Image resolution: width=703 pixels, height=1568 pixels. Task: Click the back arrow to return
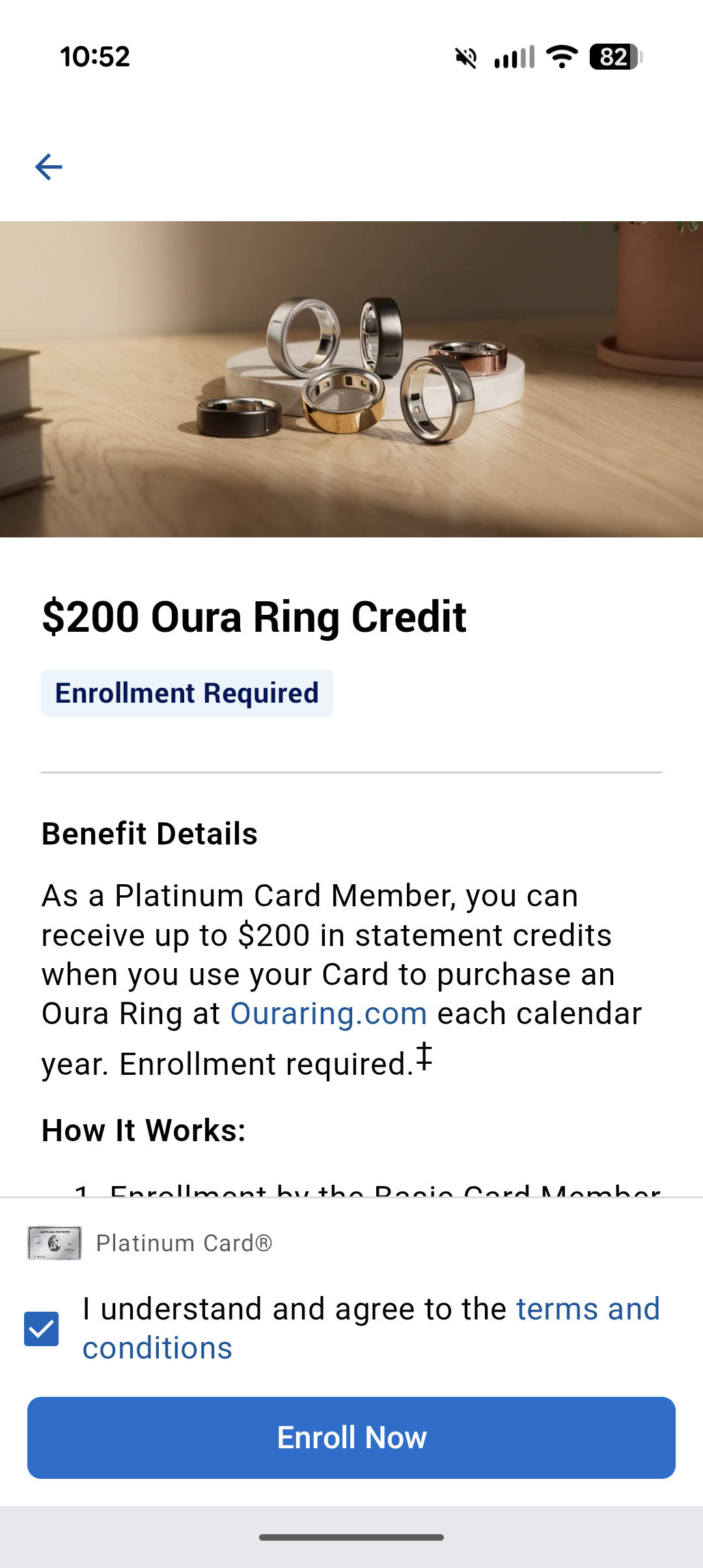tap(49, 167)
